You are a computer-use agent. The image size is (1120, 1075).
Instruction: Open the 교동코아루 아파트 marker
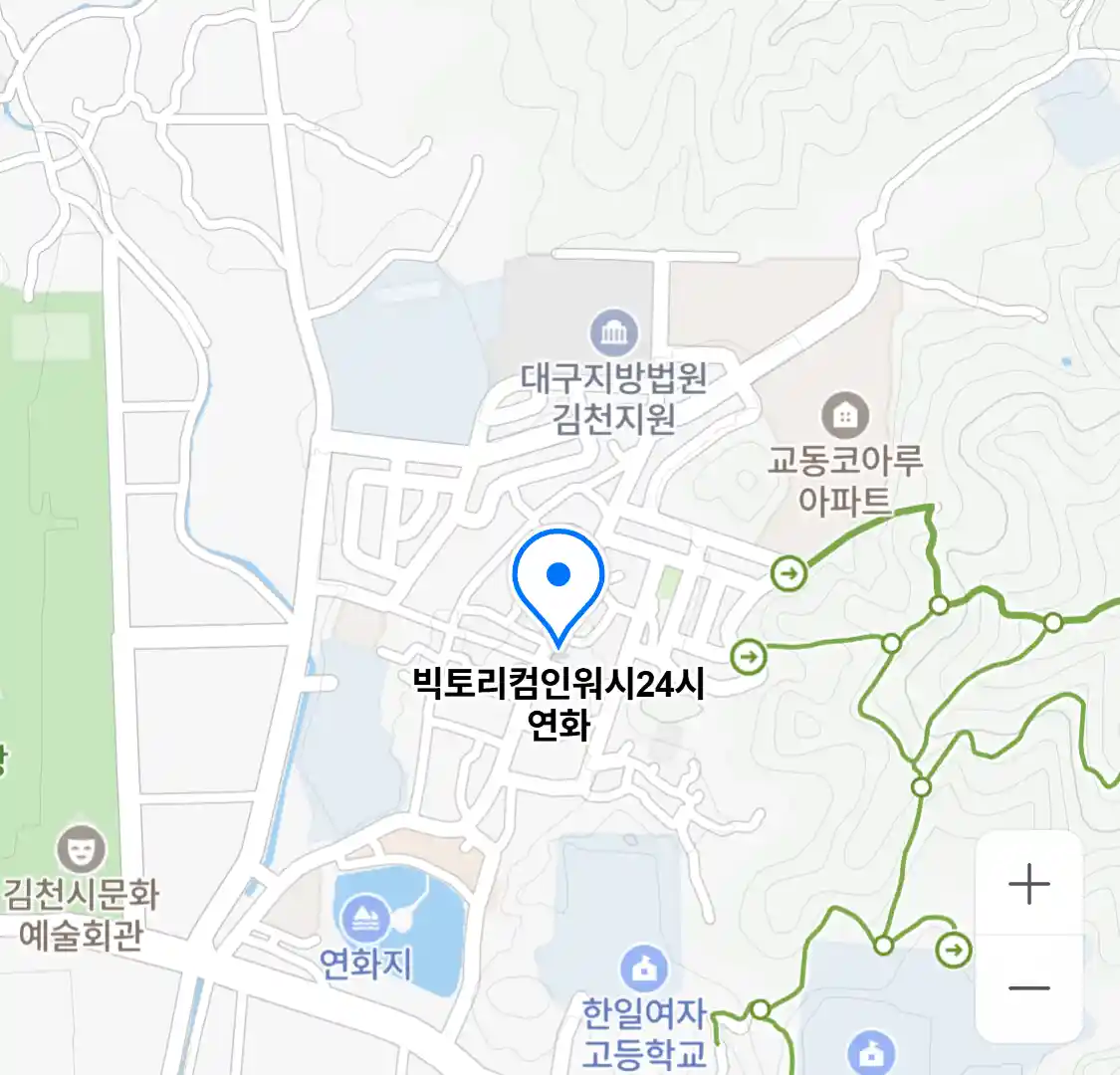pyautogui.click(x=845, y=415)
